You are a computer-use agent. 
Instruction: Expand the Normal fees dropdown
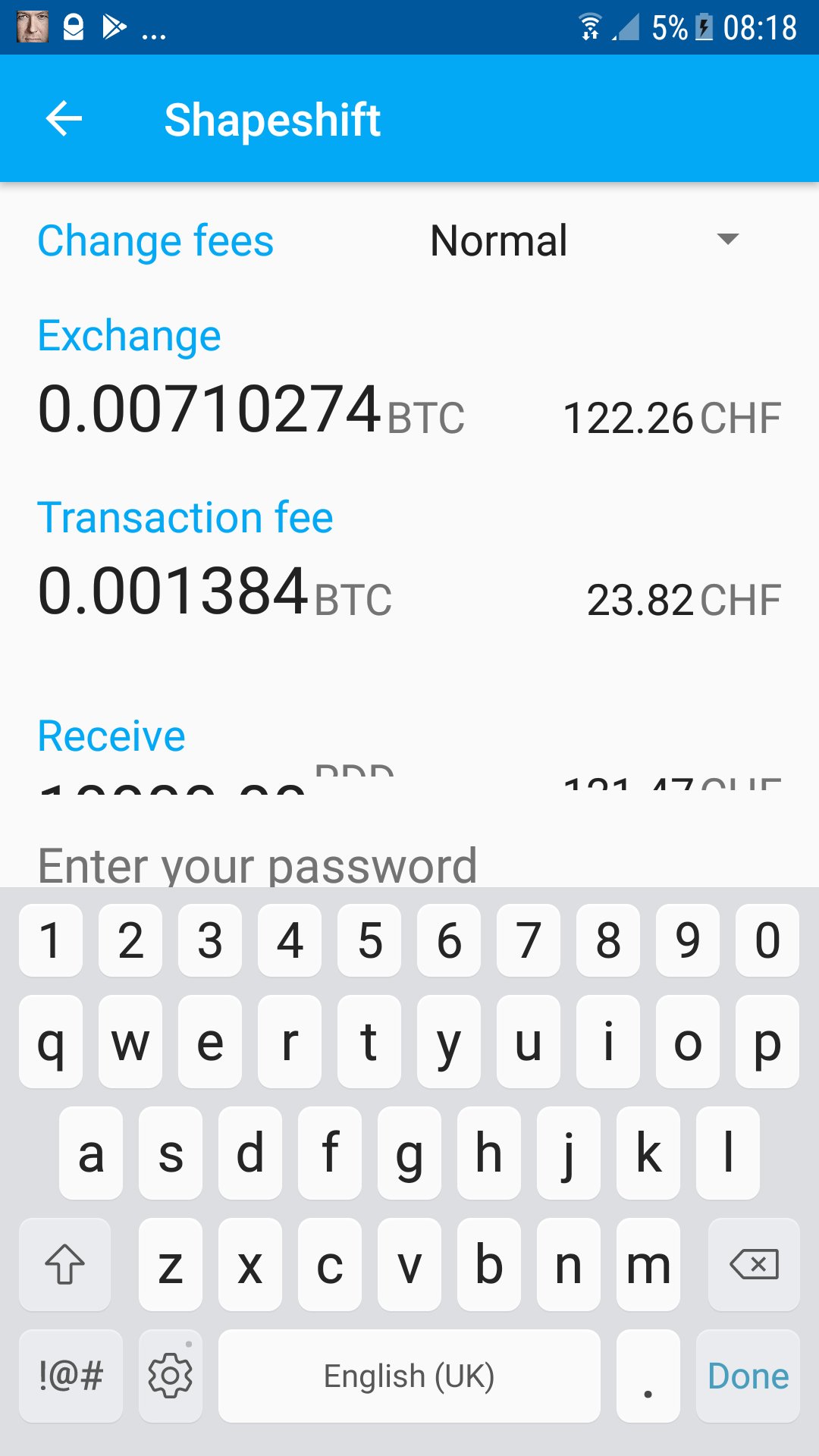tap(584, 240)
